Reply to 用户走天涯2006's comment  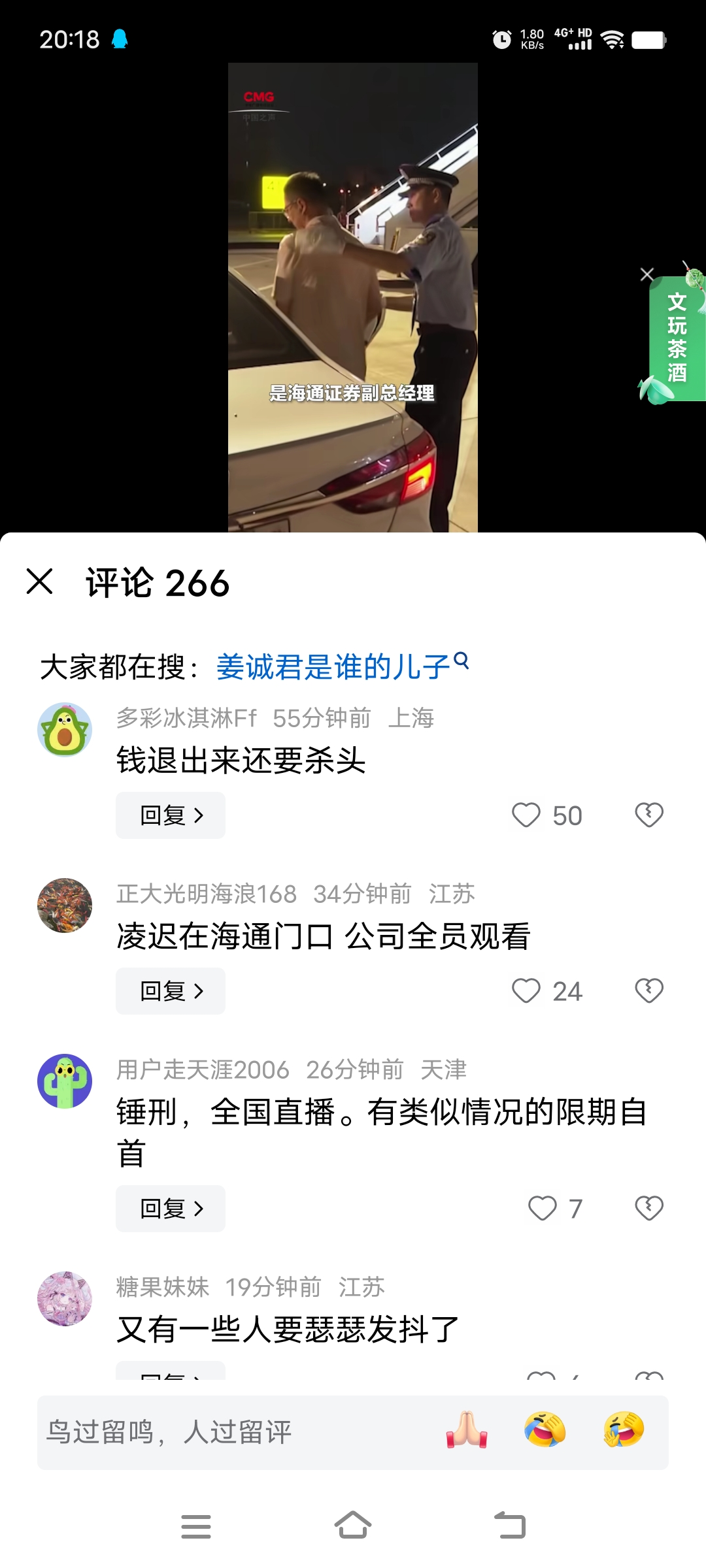[171, 1209]
